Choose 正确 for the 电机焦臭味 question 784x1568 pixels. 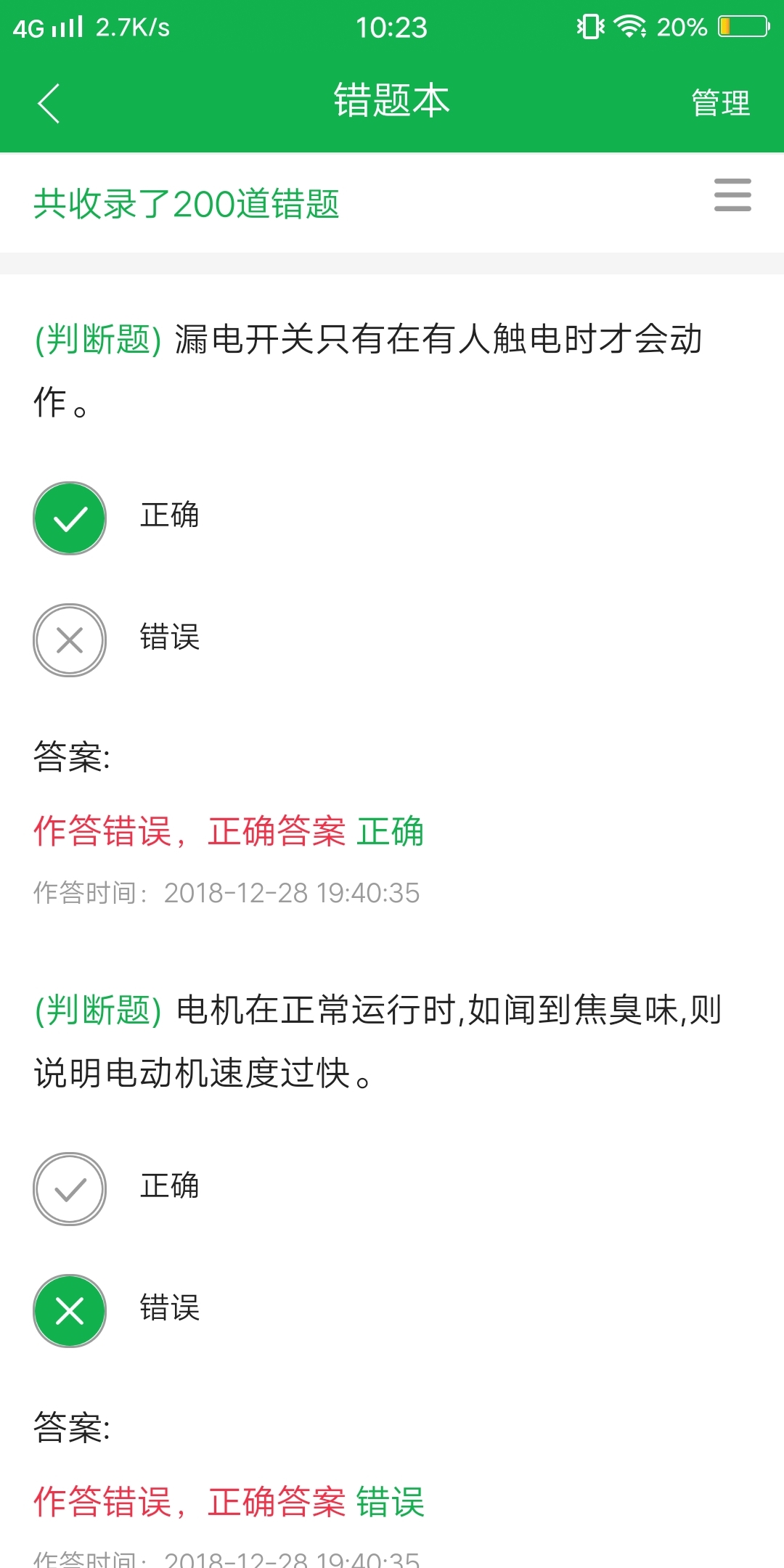[x=70, y=1189]
